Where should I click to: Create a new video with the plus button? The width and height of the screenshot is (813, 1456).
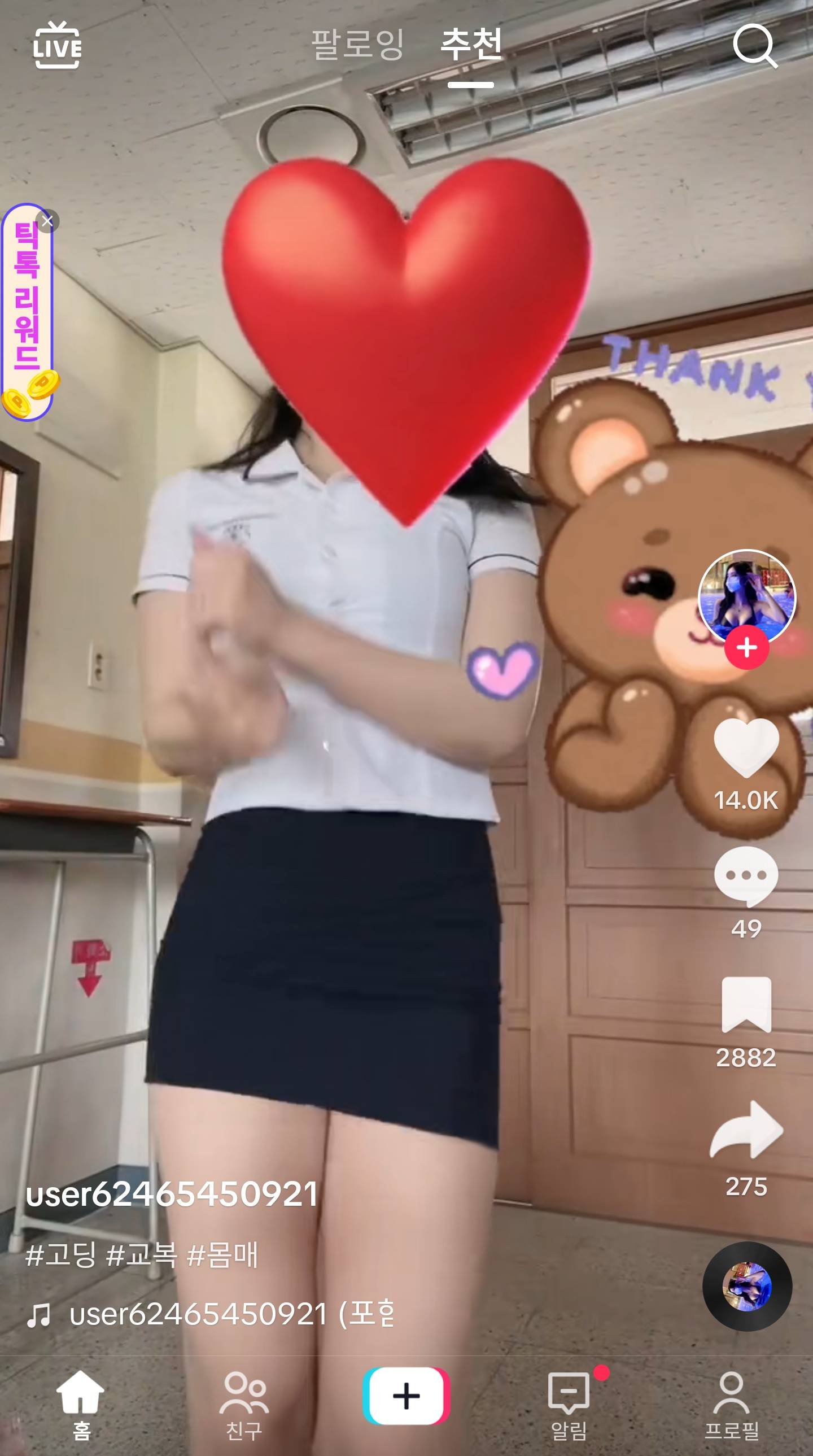pos(406,1396)
